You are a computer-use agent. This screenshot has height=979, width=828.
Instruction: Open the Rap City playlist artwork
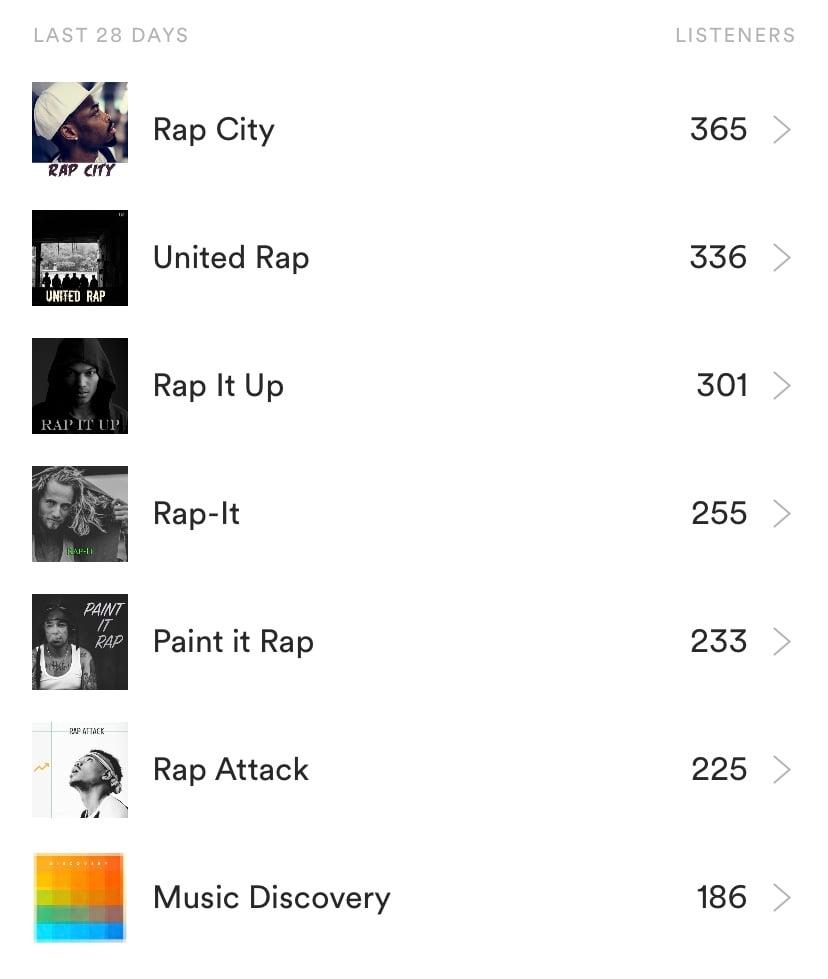pyautogui.click(x=80, y=129)
